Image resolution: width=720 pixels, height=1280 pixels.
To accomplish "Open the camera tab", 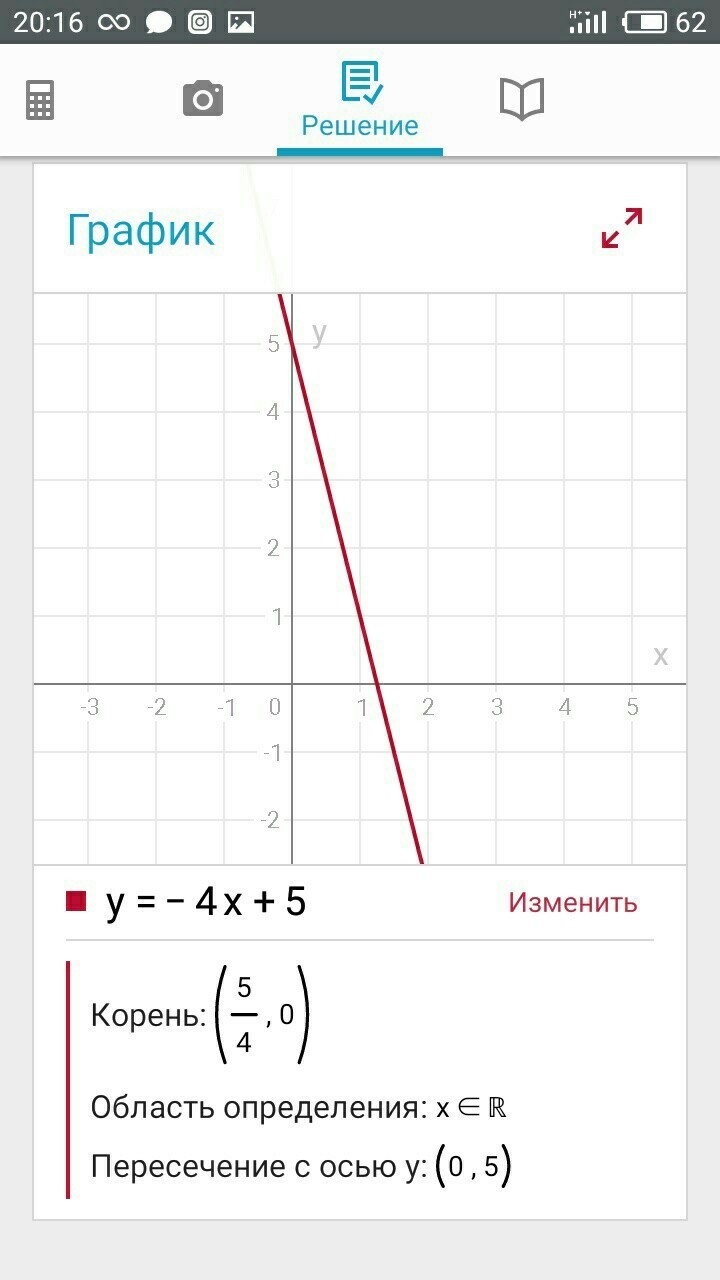I will (203, 99).
